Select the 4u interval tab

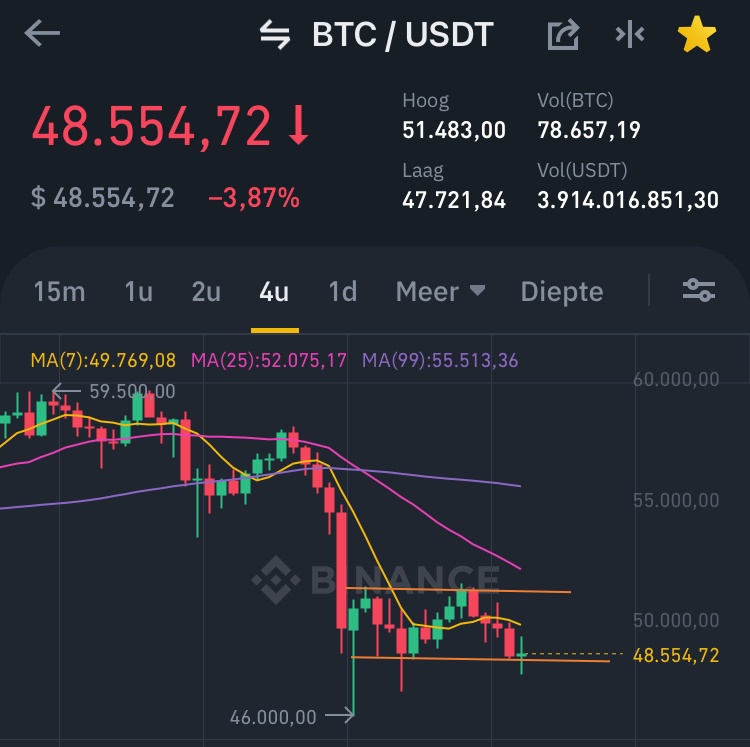pyautogui.click(x=274, y=292)
